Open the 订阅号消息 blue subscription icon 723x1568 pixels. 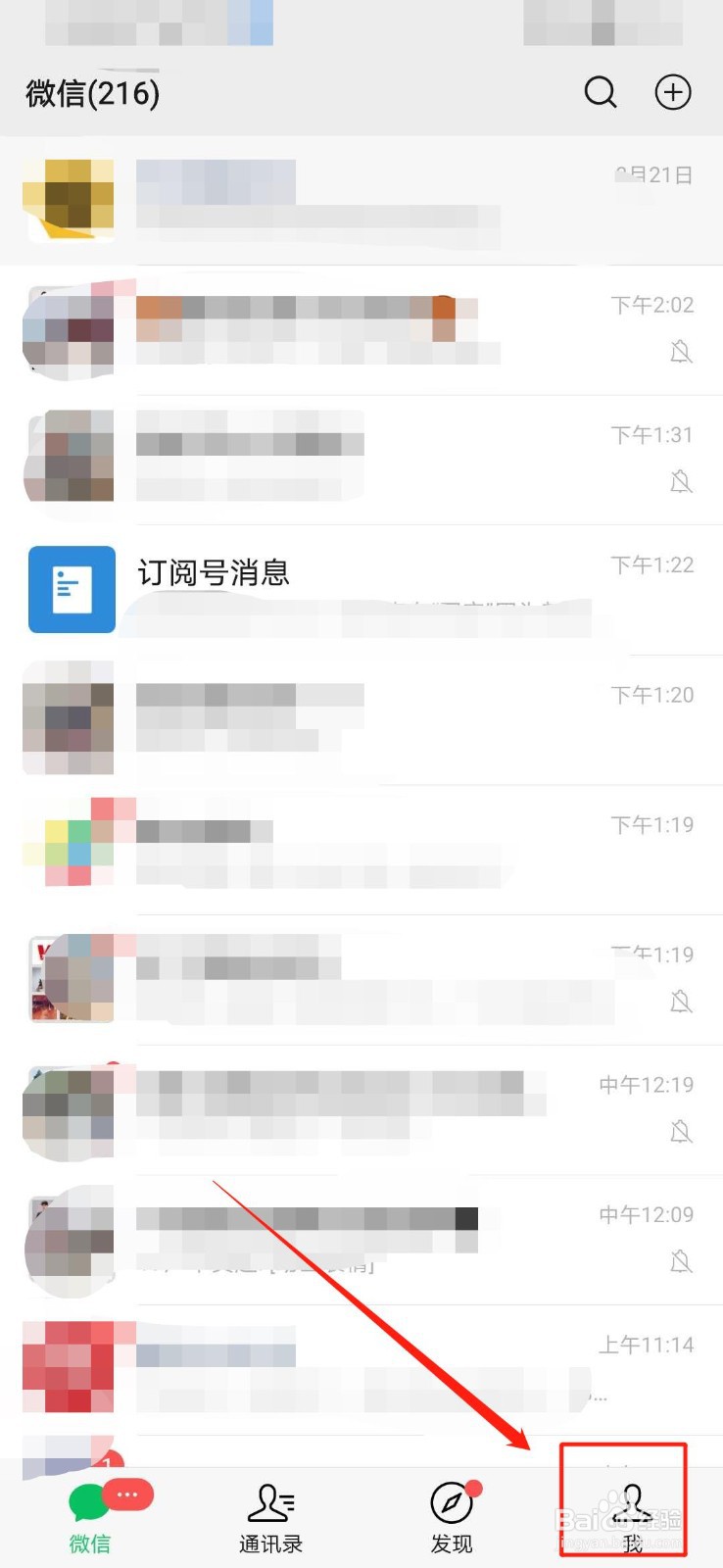point(71,589)
